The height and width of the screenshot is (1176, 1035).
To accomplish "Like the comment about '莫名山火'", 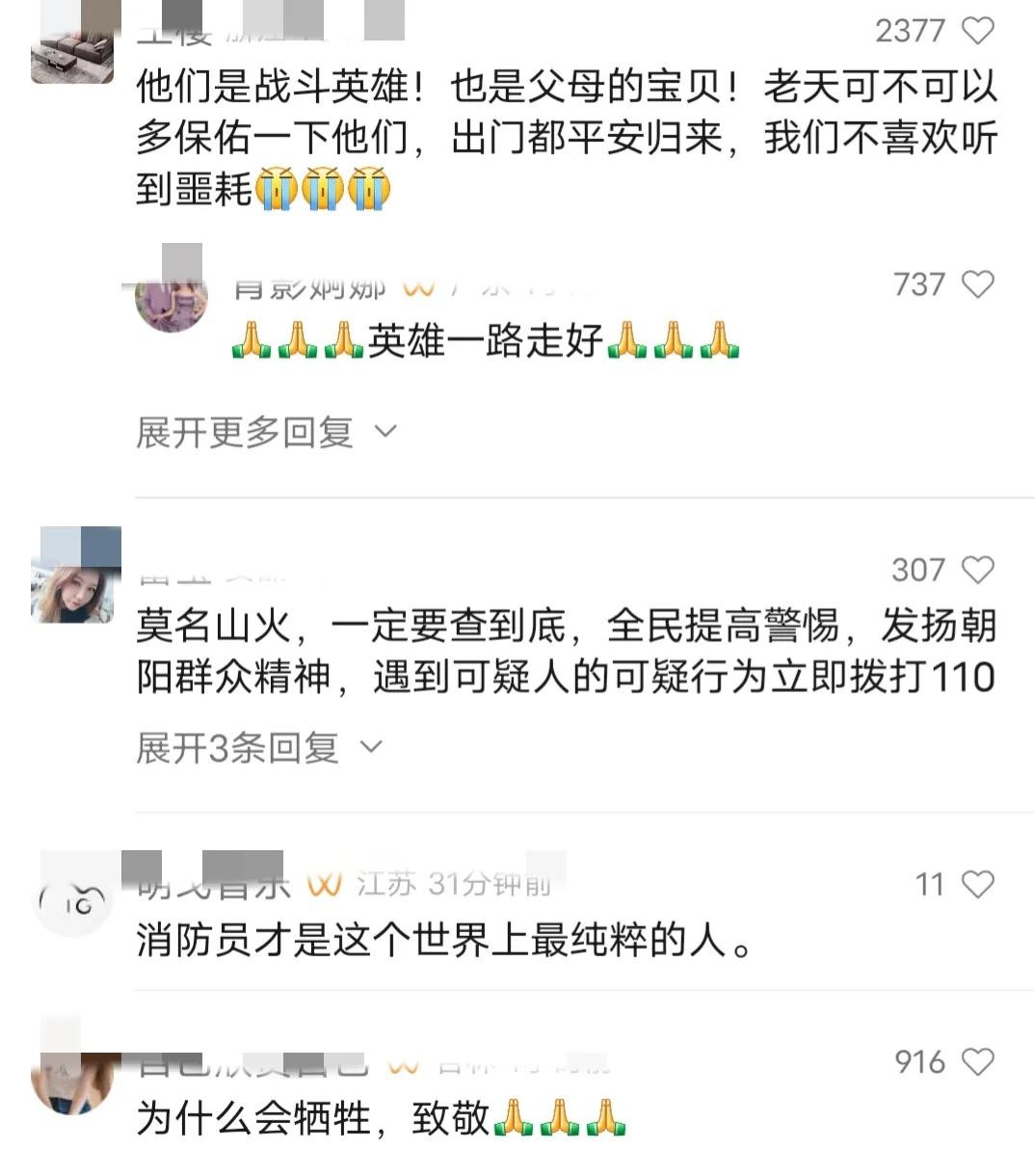I will click(978, 570).
